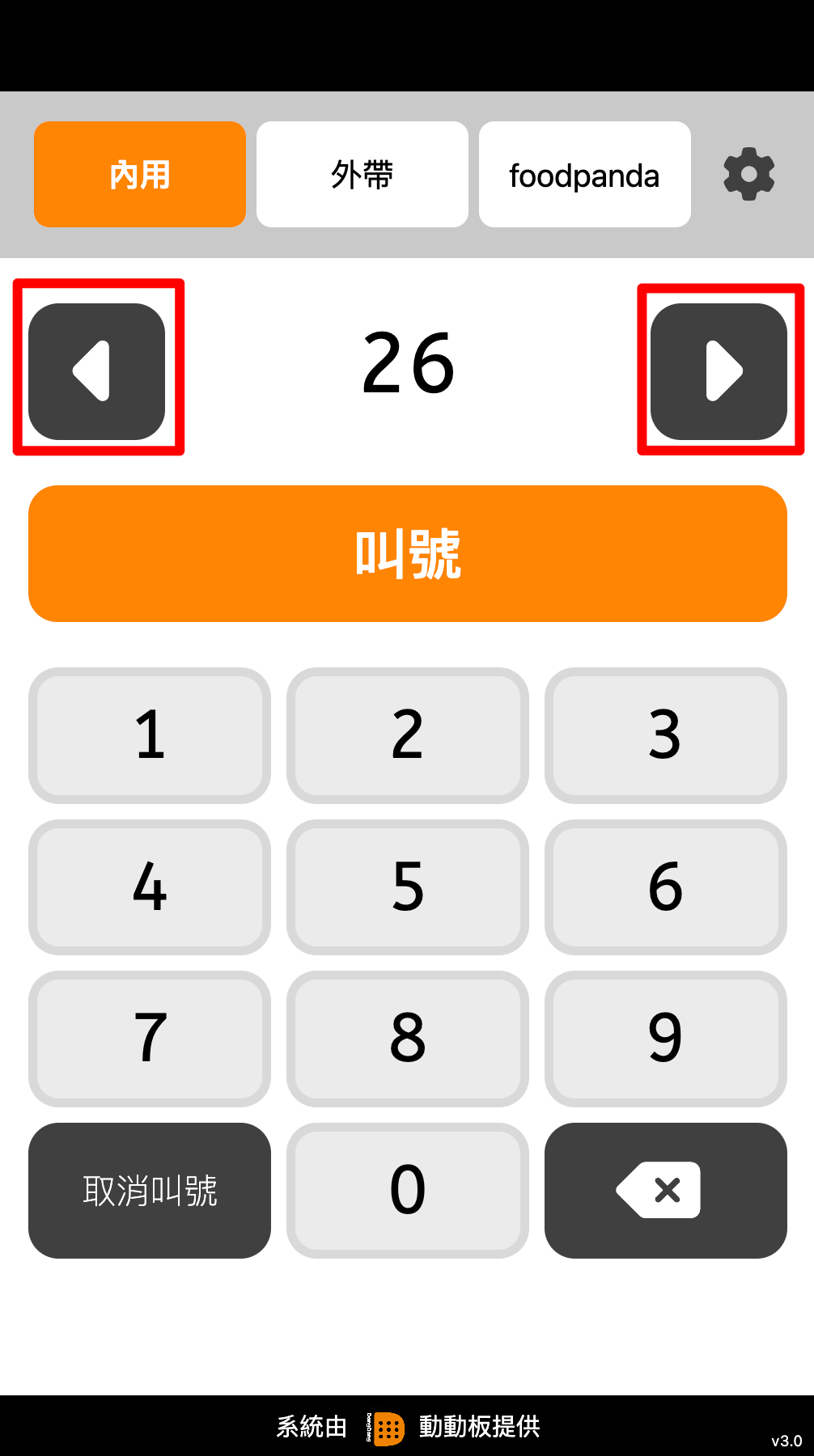Tap the orange 叫號 button
The height and width of the screenshot is (1456, 814).
(407, 553)
